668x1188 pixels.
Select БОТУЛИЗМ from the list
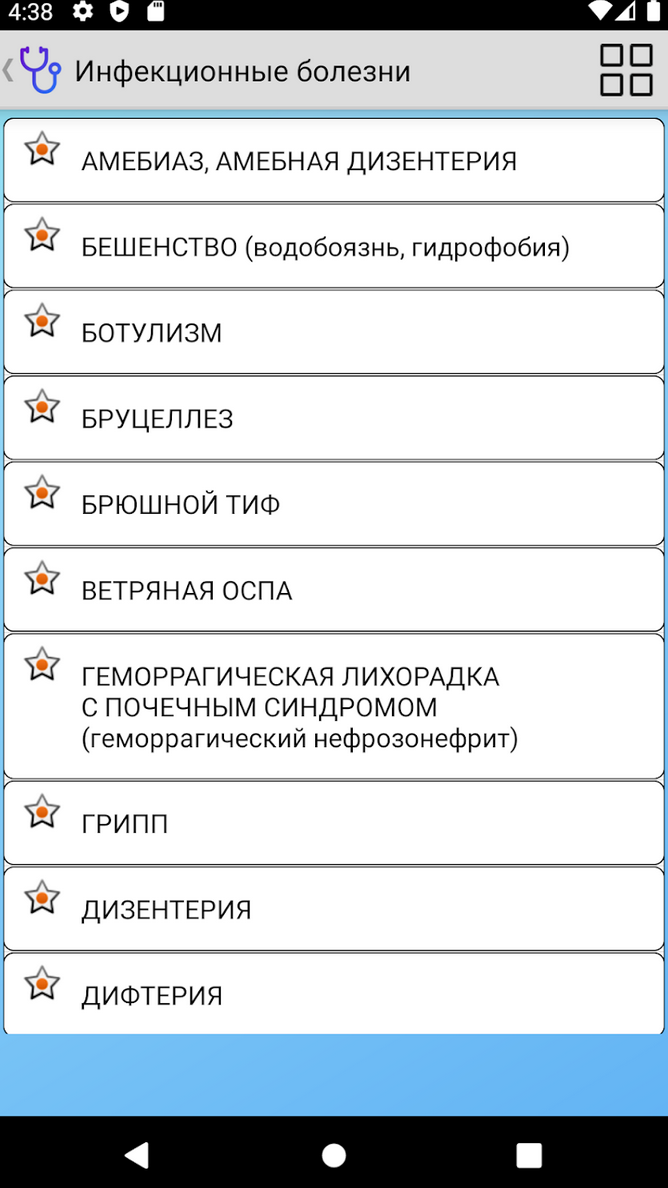(334, 332)
